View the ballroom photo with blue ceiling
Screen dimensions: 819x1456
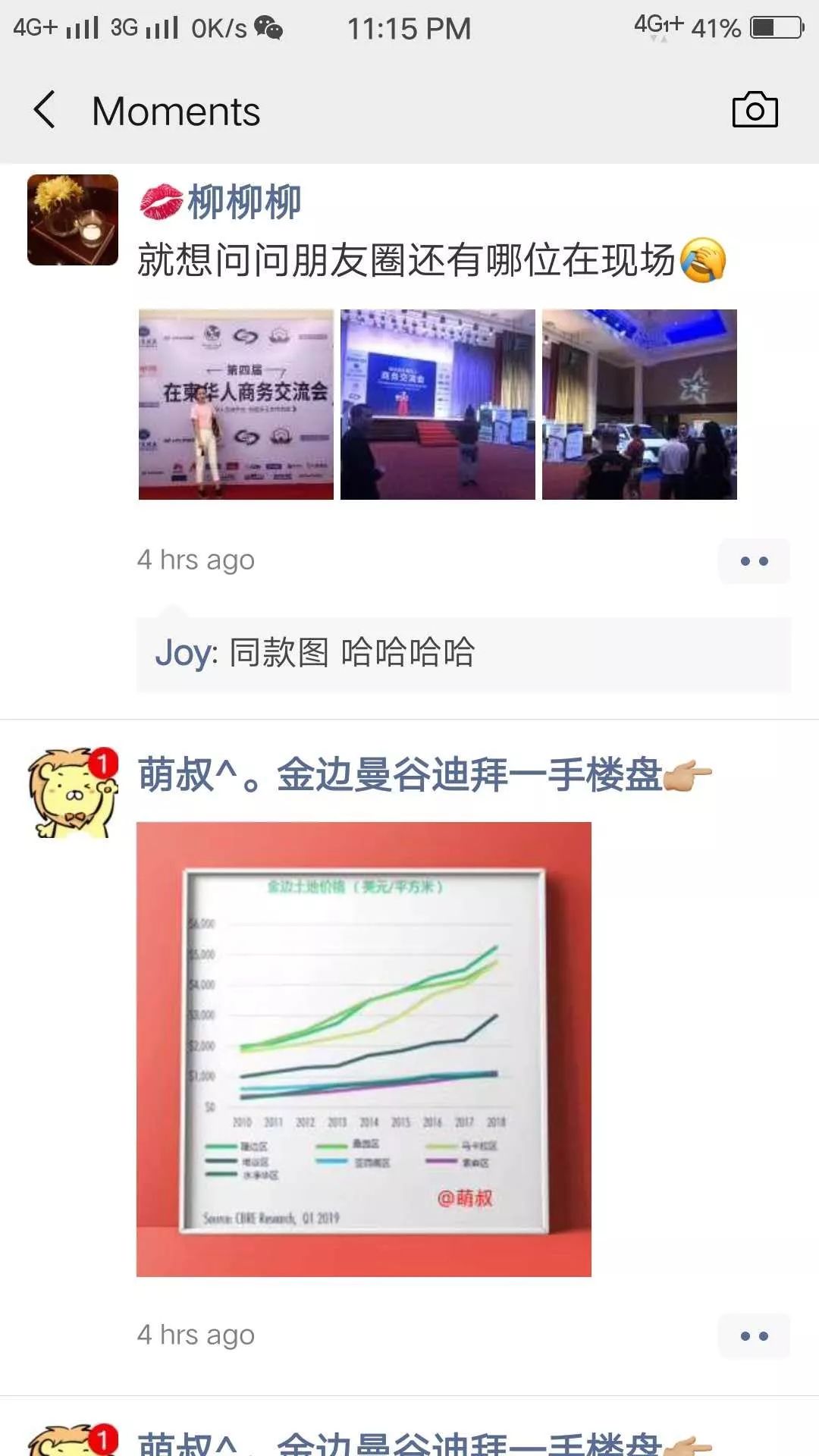click(x=639, y=404)
